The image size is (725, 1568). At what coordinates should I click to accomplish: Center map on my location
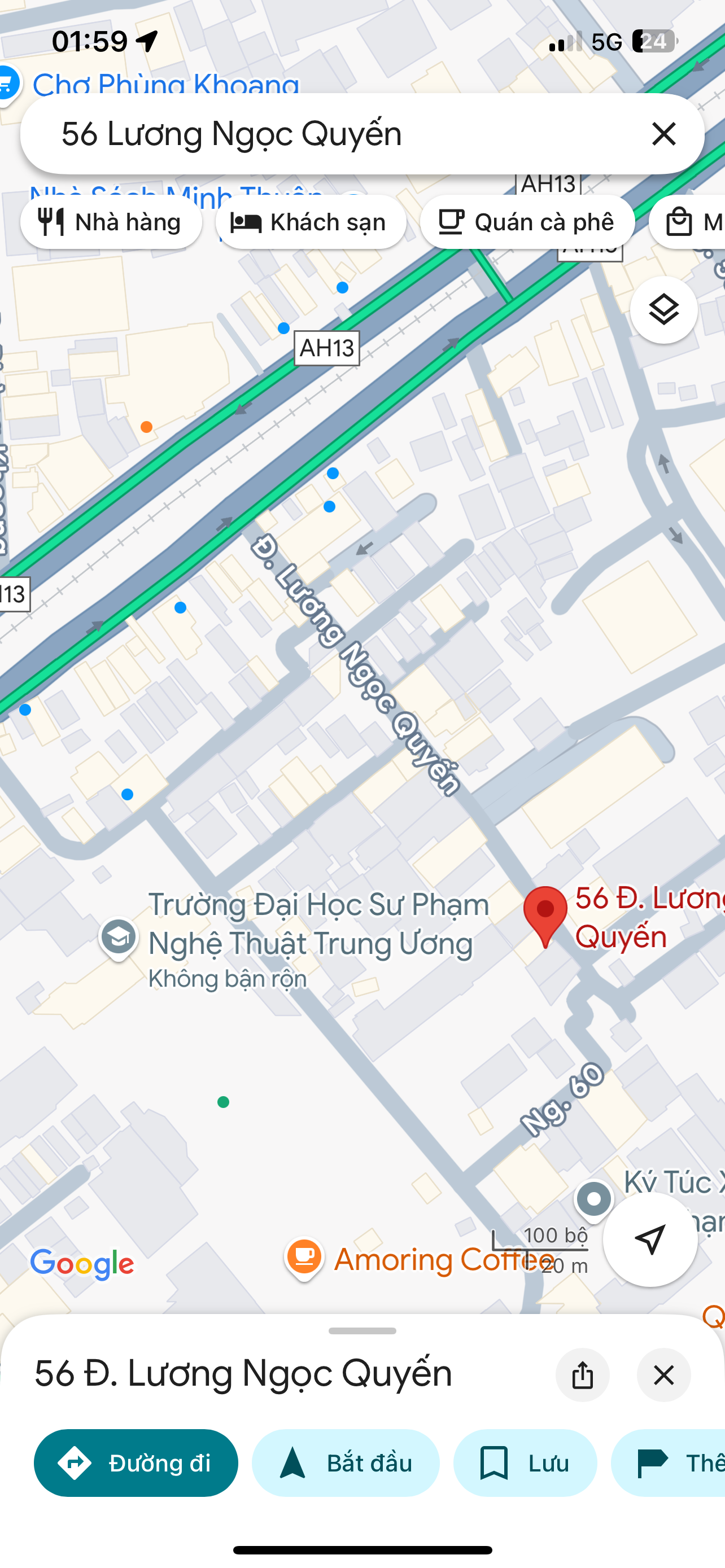[649, 1239]
